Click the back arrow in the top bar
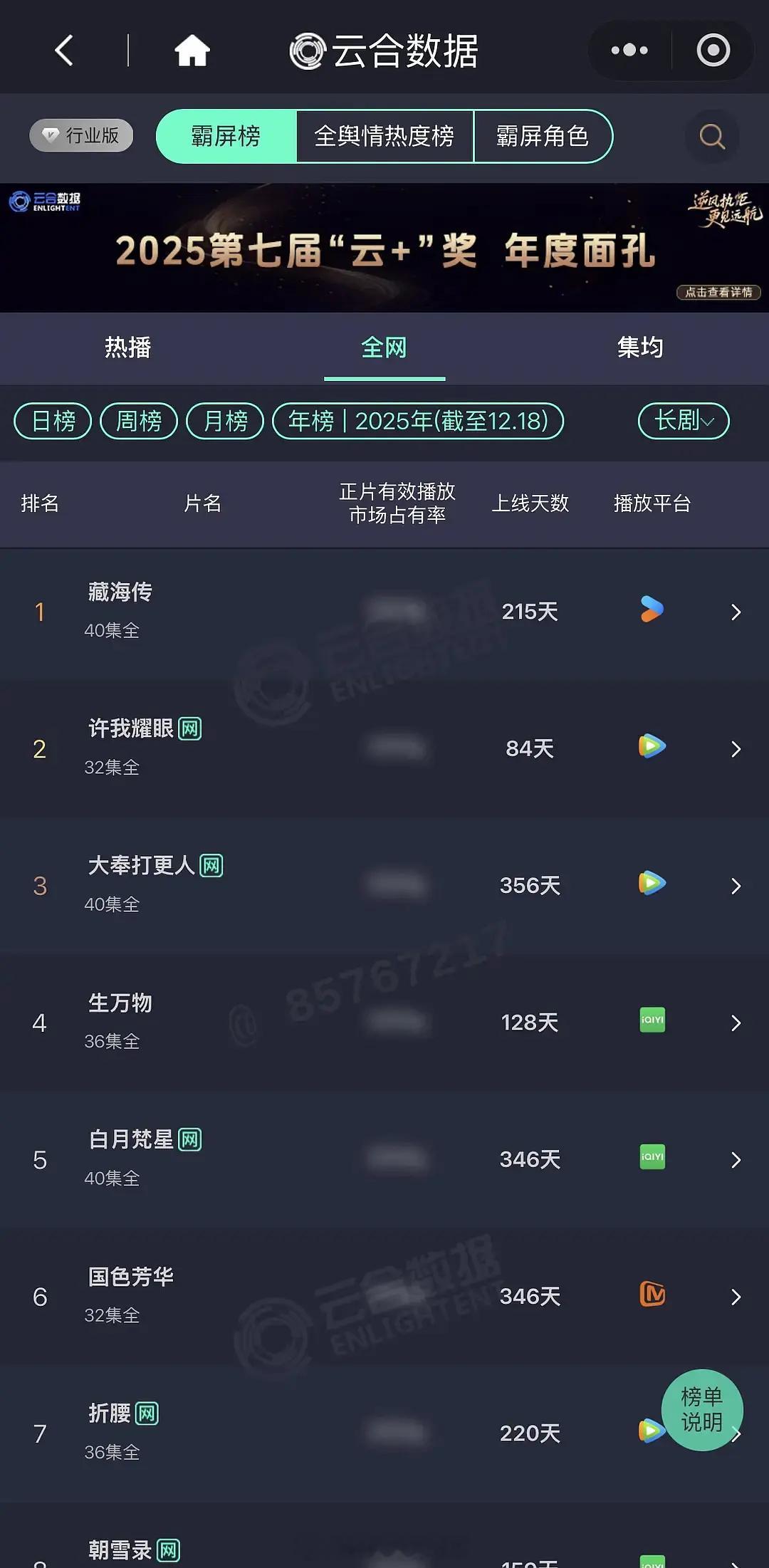Image resolution: width=769 pixels, height=1568 pixels. 63,50
